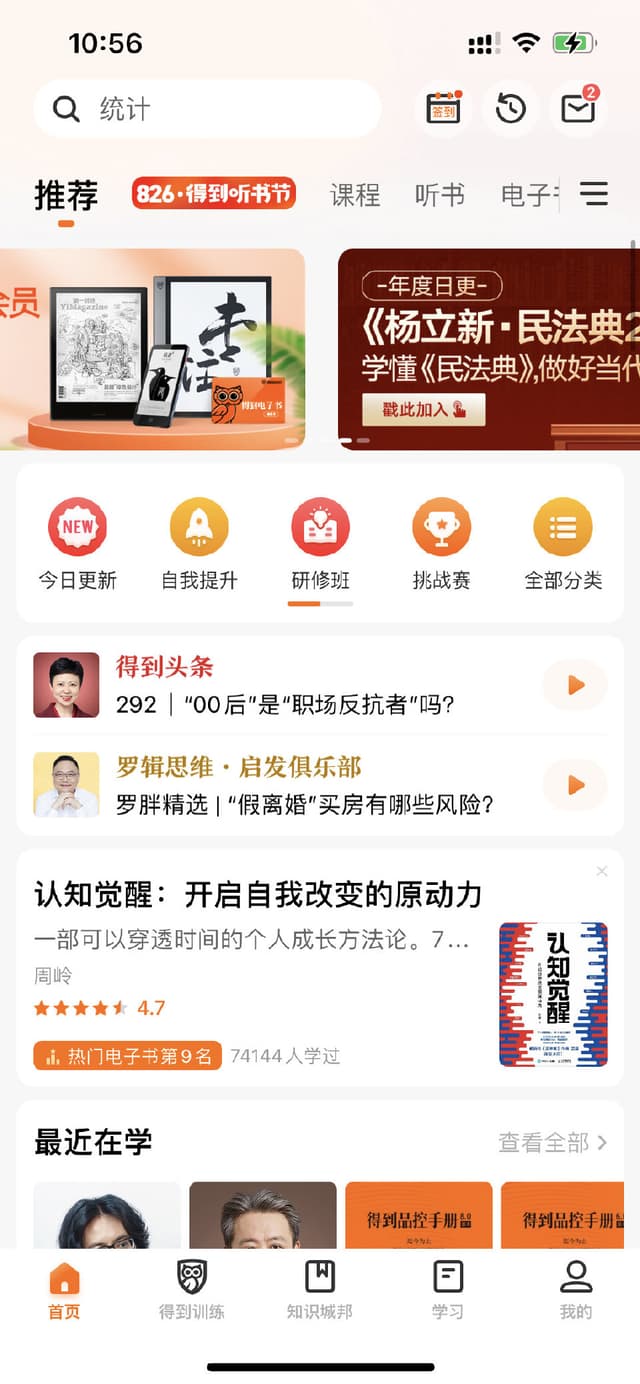Viewport: 640px width, 1384px height.
Task: Switch to the 听书 tab
Action: 439,195
